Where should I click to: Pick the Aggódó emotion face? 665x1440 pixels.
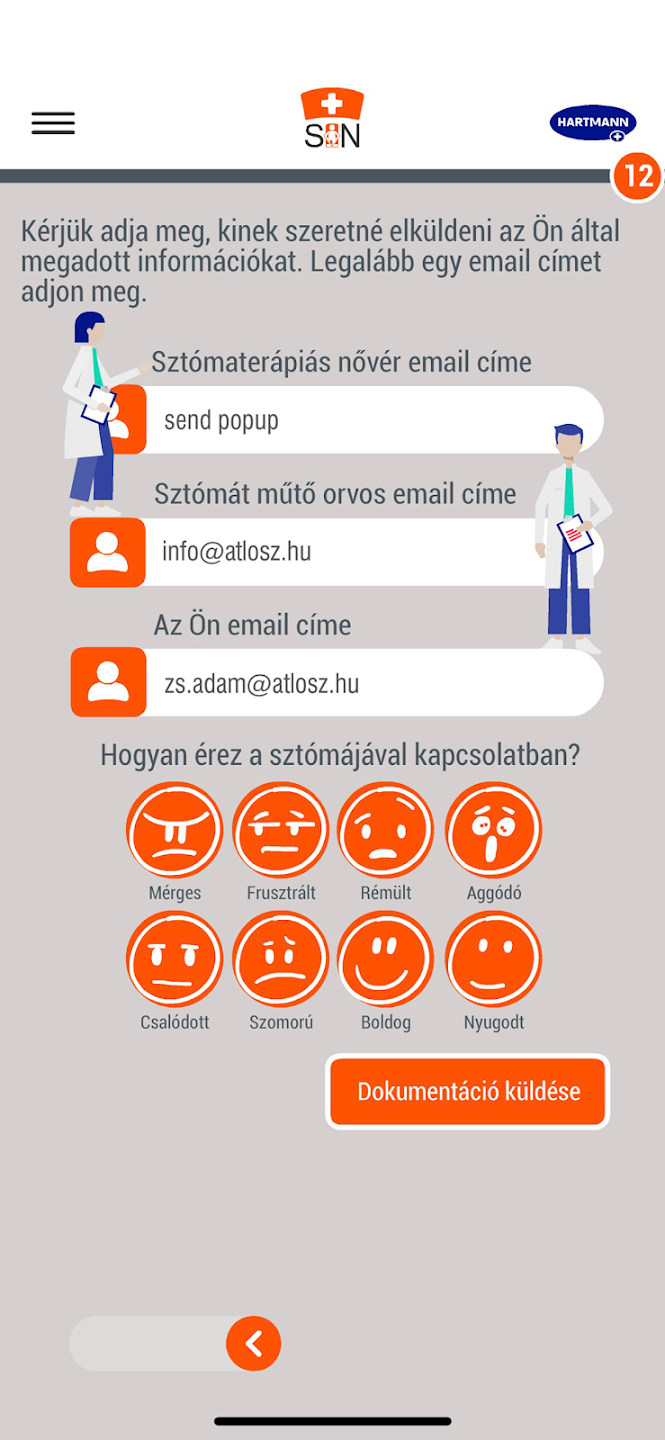(493, 830)
